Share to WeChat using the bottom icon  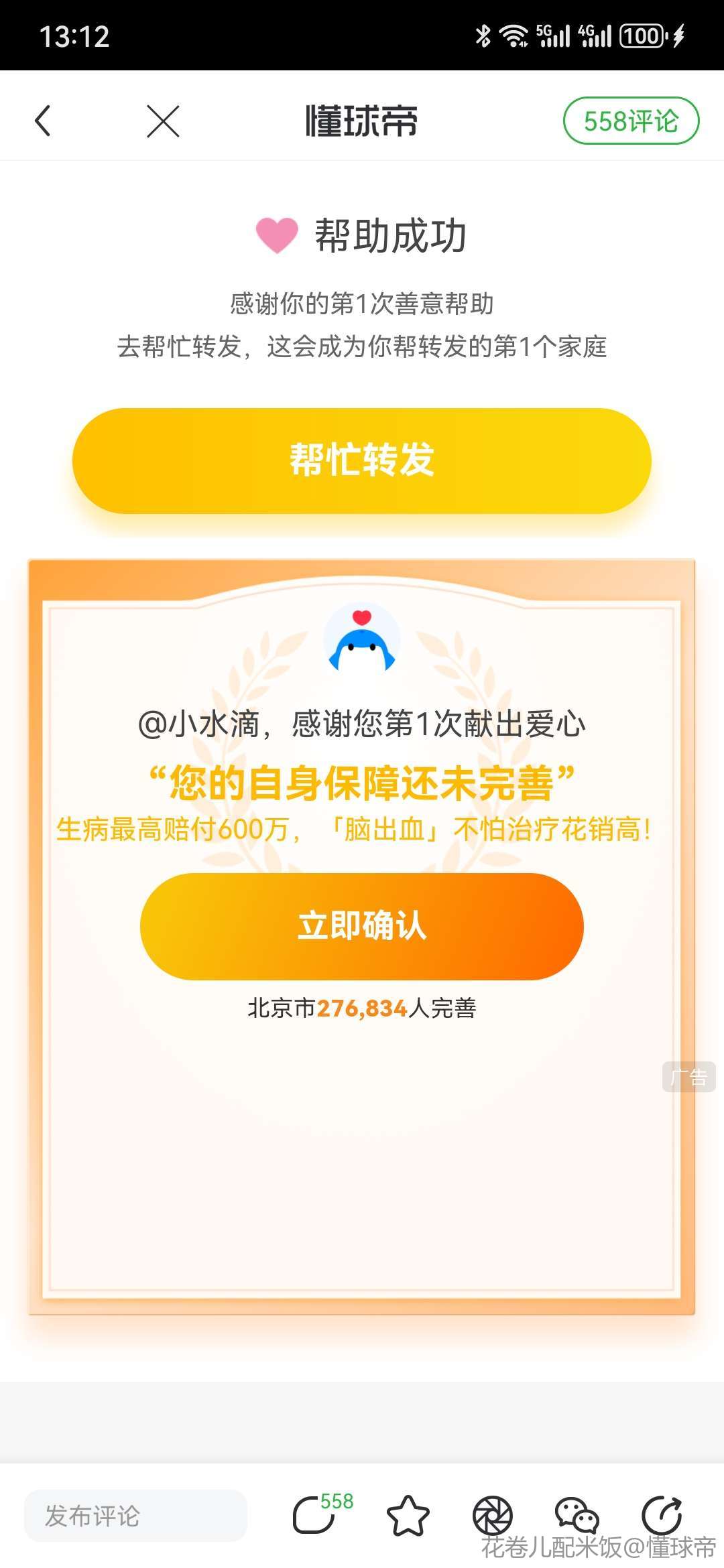click(x=577, y=1516)
